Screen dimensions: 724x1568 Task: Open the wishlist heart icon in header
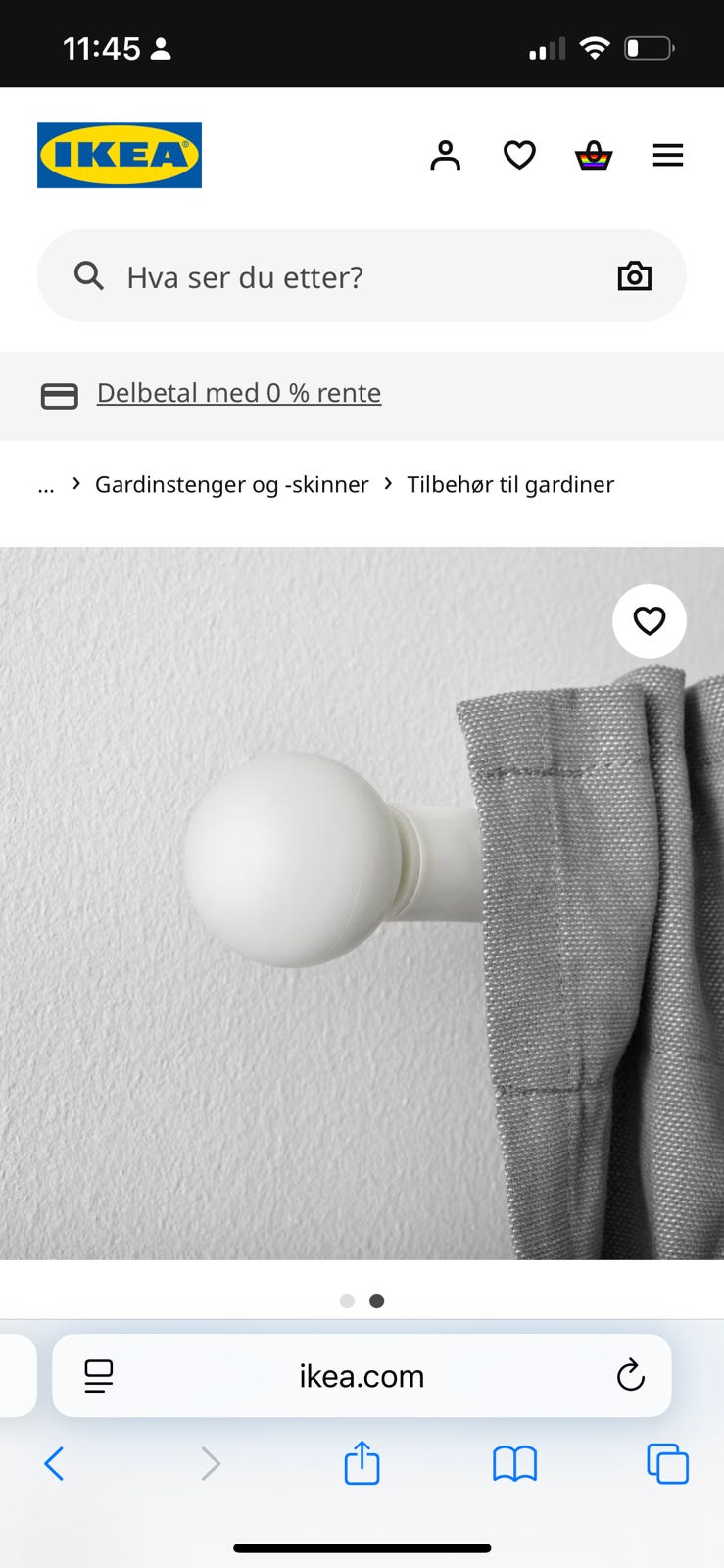pyautogui.click(x=519, y=155)
